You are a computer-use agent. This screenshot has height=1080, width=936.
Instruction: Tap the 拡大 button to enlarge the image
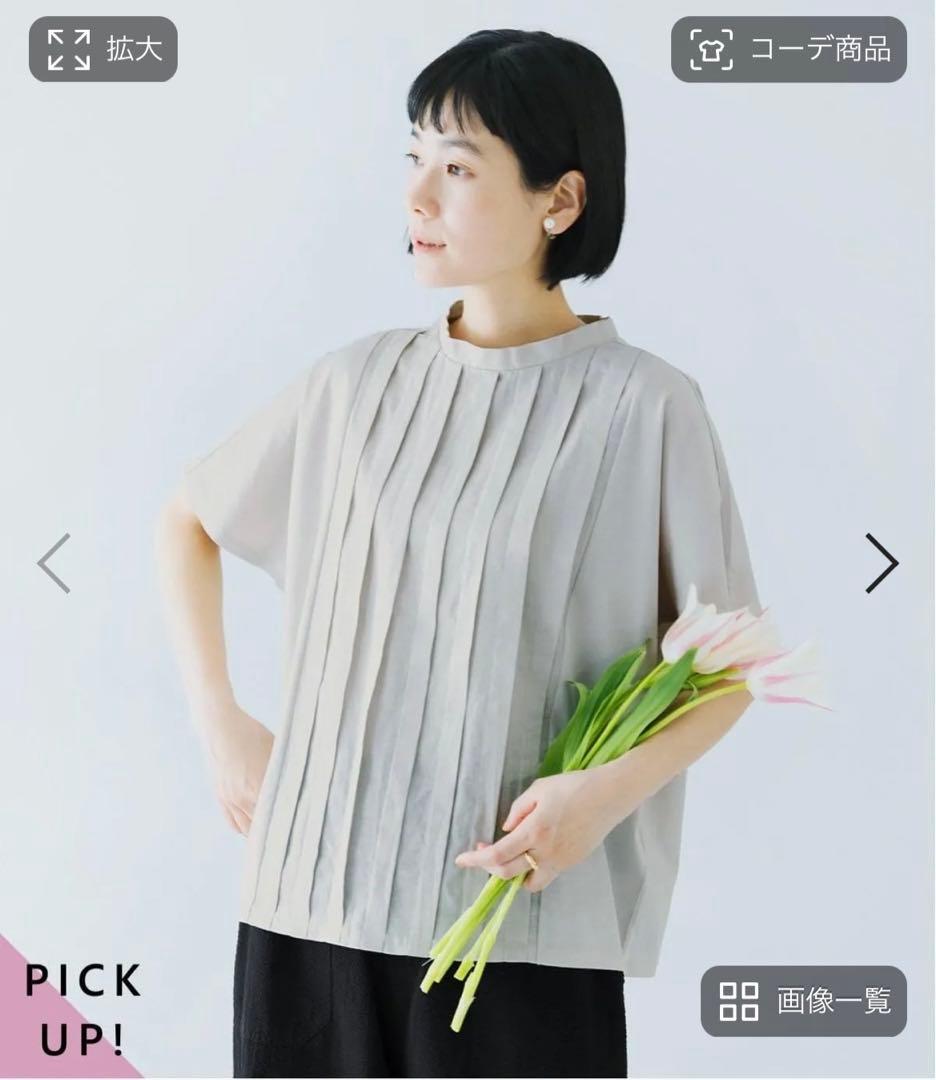click(x=103, y=49)
